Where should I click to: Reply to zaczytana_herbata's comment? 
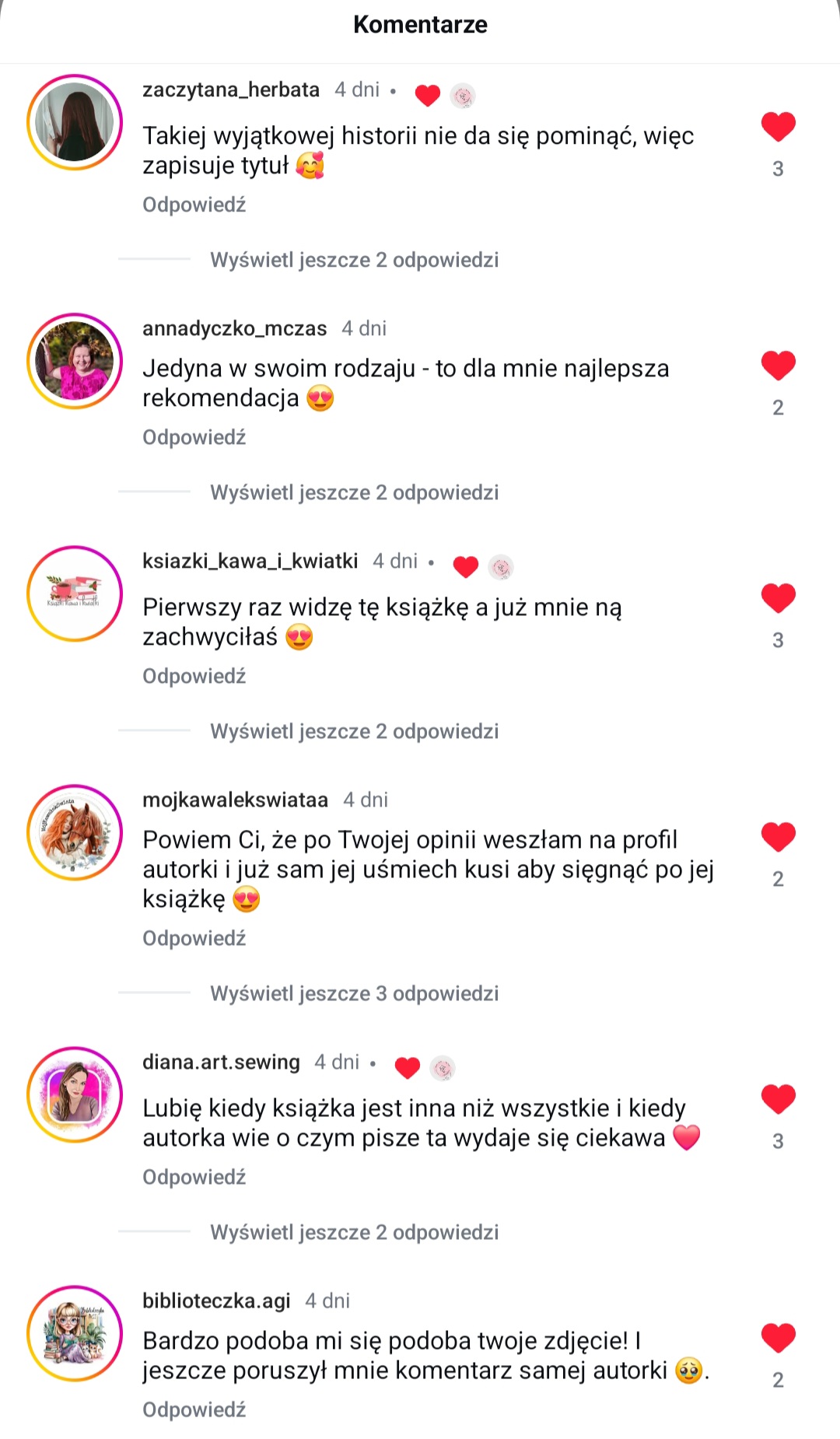(x=194, y=205)
